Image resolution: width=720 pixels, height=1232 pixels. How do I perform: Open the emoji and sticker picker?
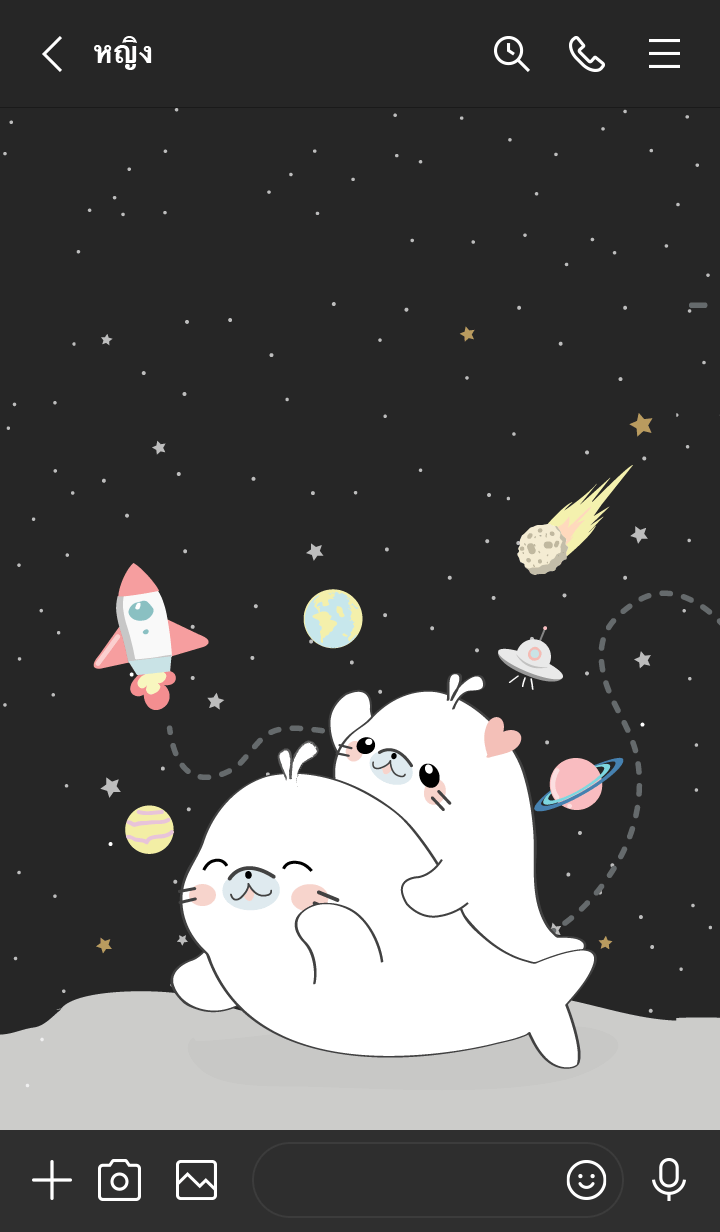[x=586, y=1180]
